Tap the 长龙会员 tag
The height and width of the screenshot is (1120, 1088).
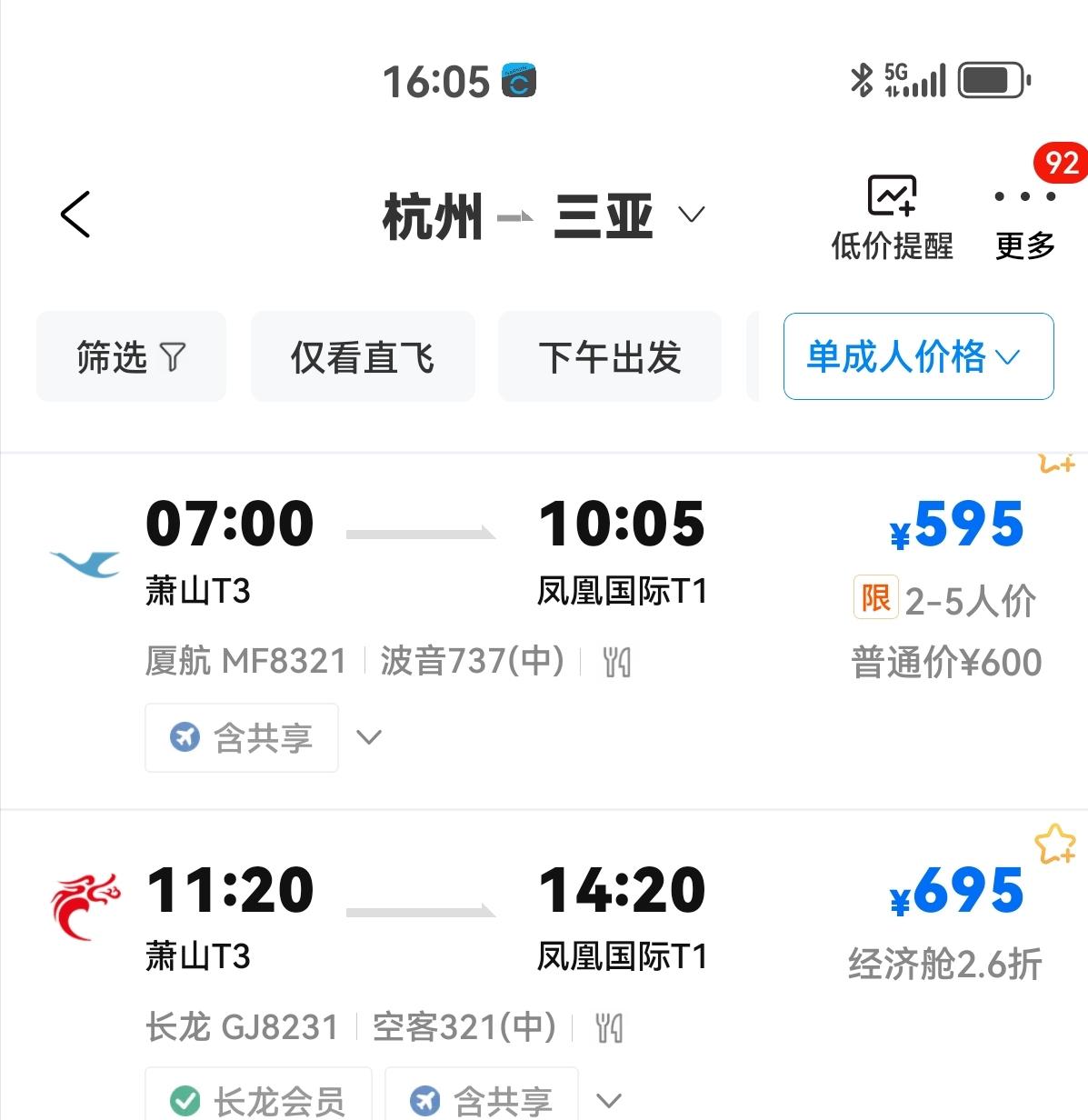pyautogui.click(x=258, y=1100)
